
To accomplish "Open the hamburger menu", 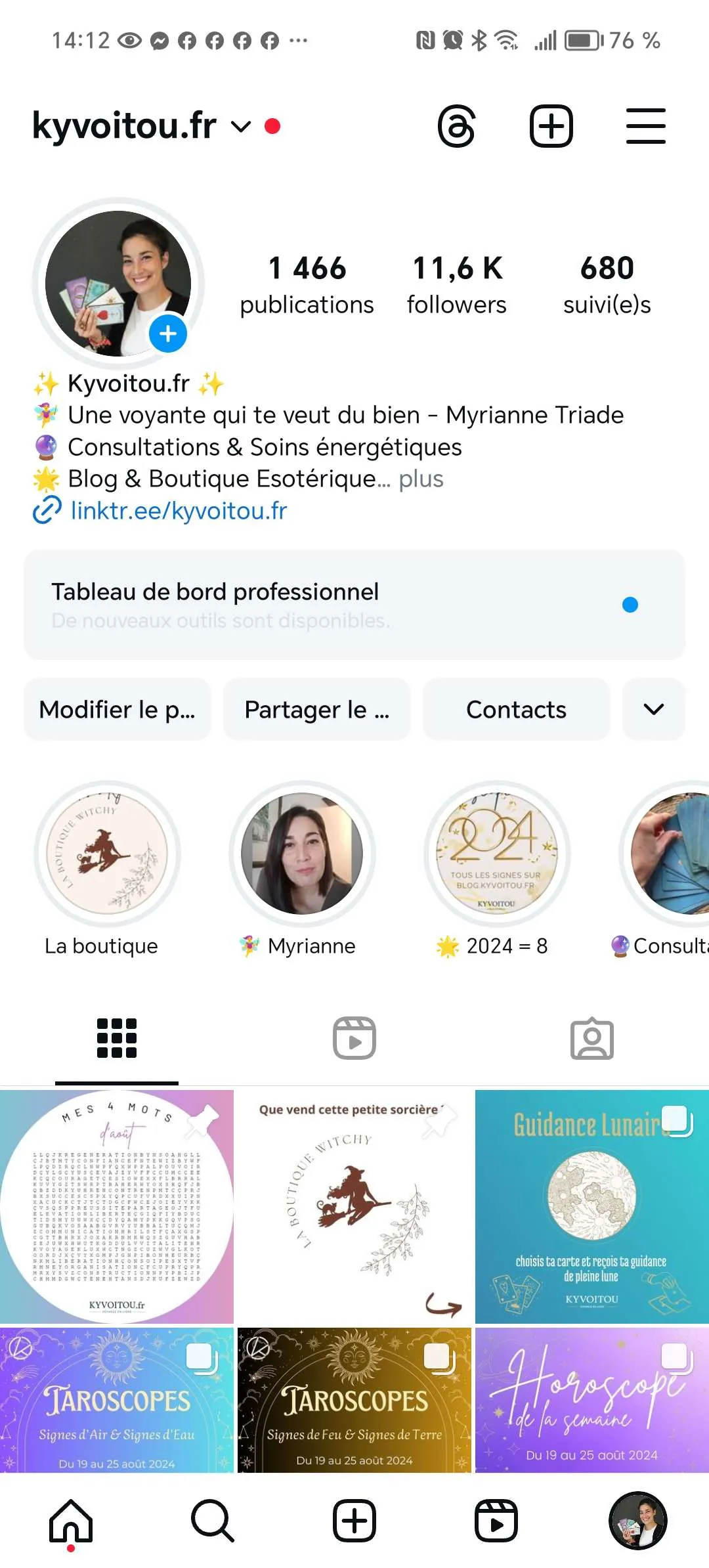I will pos(645,125).
